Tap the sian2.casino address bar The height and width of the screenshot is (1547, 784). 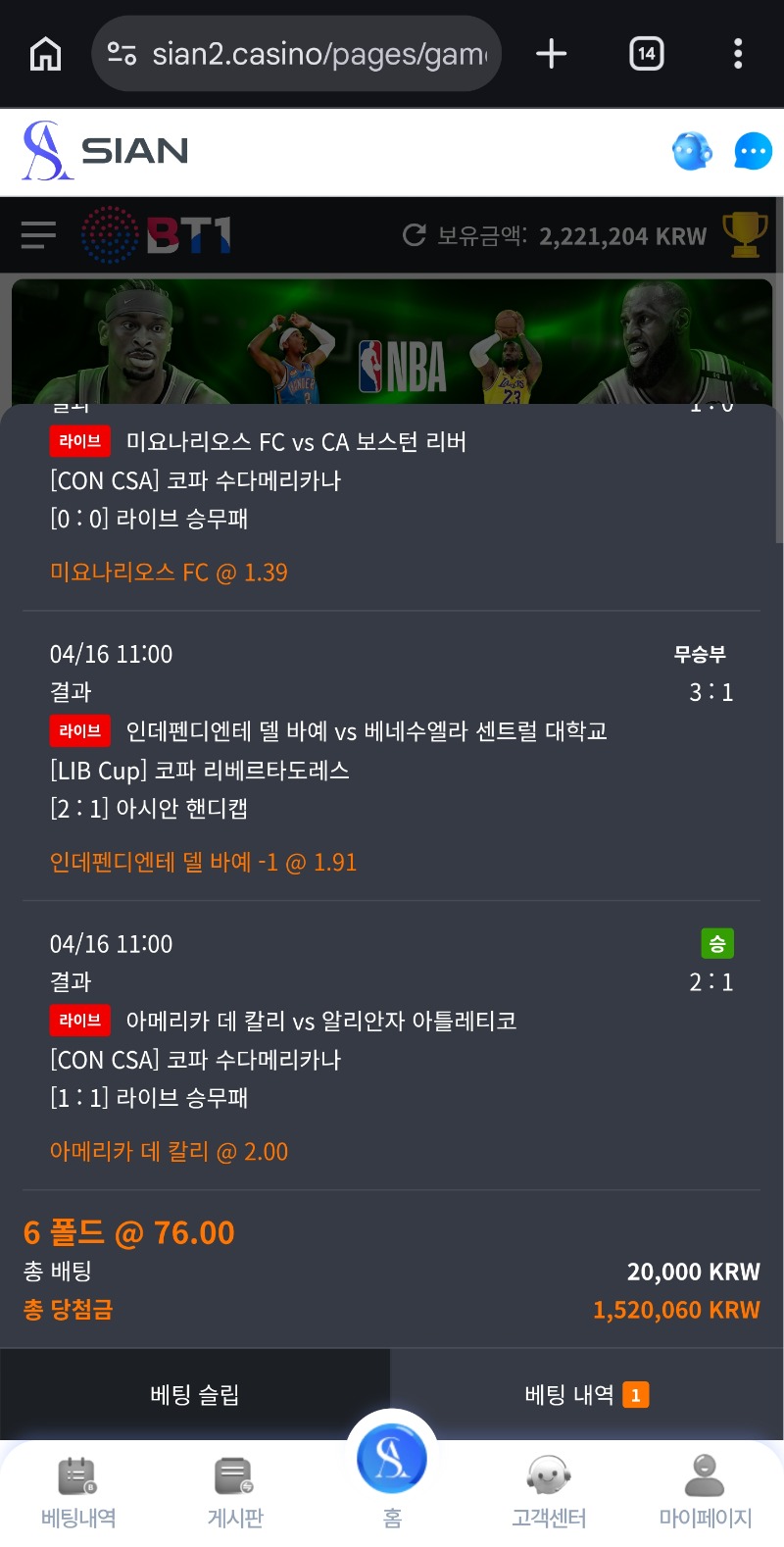[297, 54]
